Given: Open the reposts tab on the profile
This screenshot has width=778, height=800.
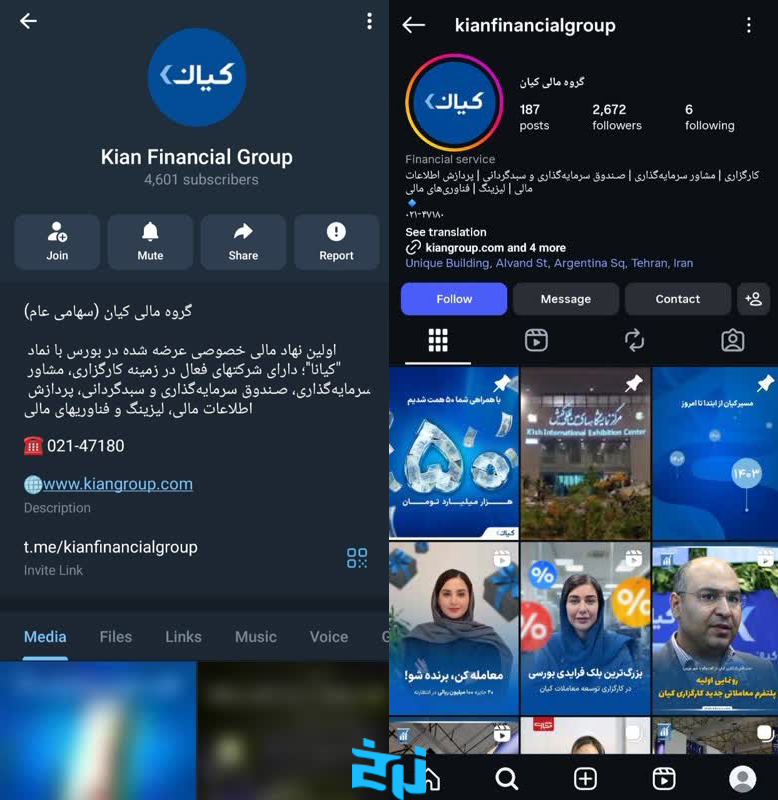Looking at the screenshot, I should tap(634, 340).
